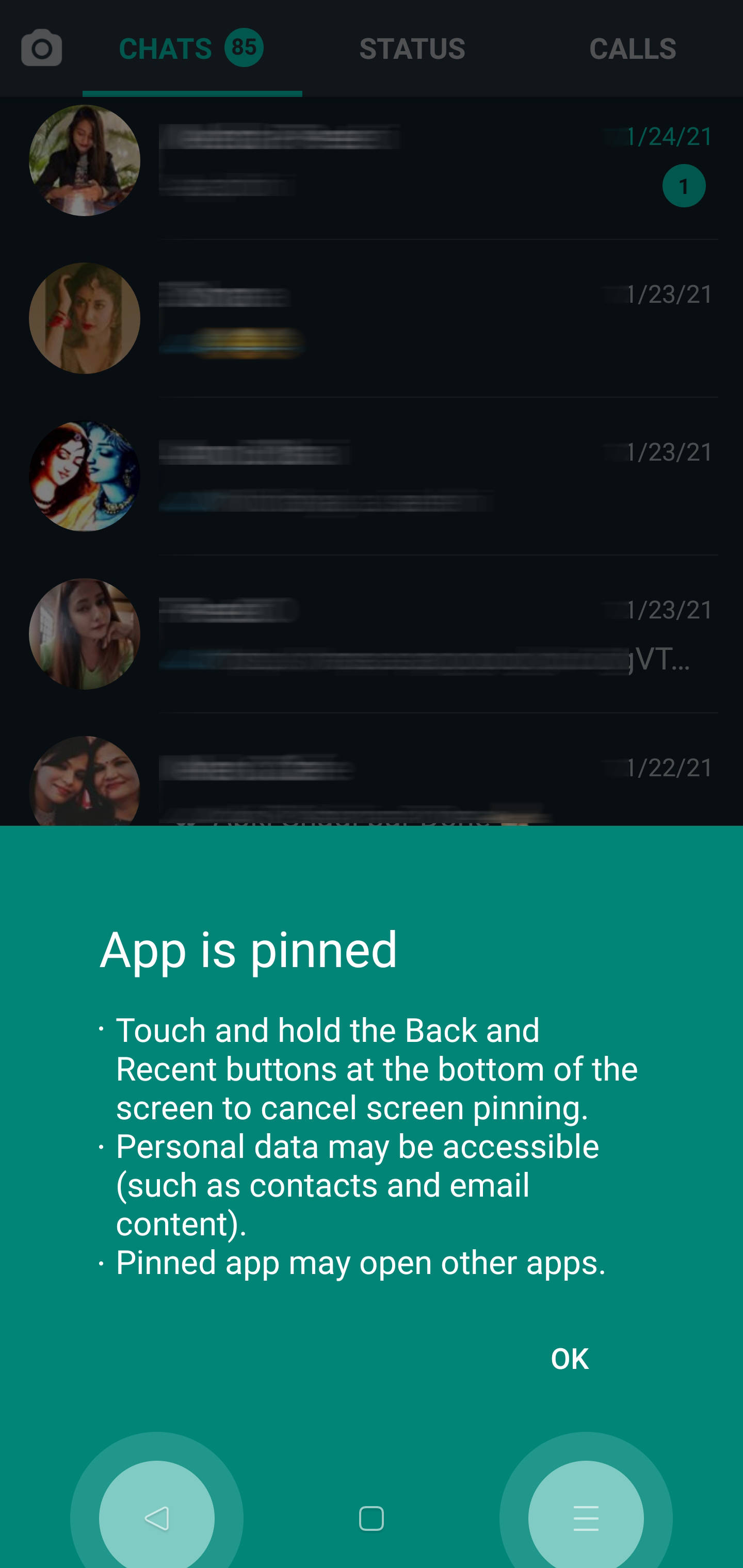Open the camera from the top bar

tap(41, 48)
